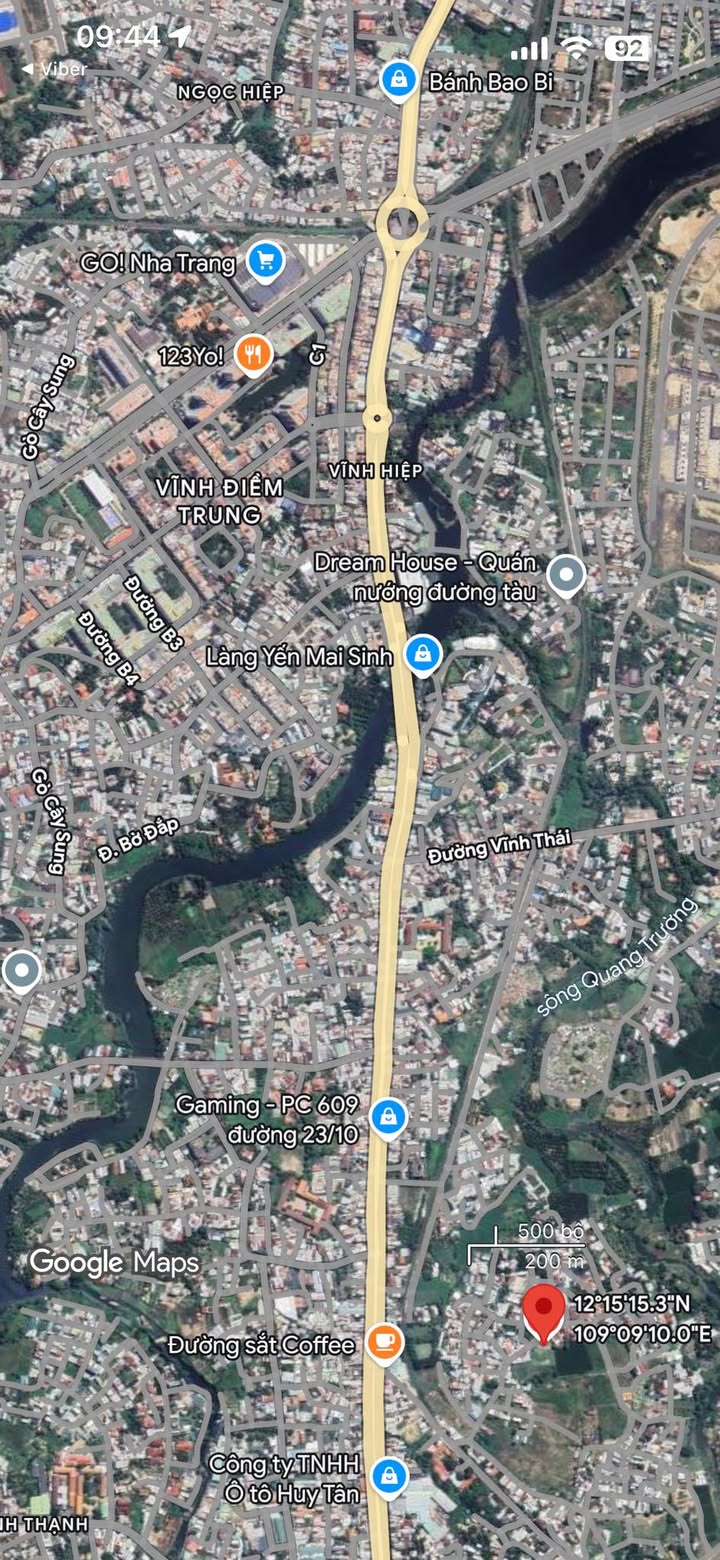Image resolution: width=720 pixels, height=1560 pixels.
Task: Open Công ty TNHH Ô tô Huy Tân marker
Action: (388, 1476)
